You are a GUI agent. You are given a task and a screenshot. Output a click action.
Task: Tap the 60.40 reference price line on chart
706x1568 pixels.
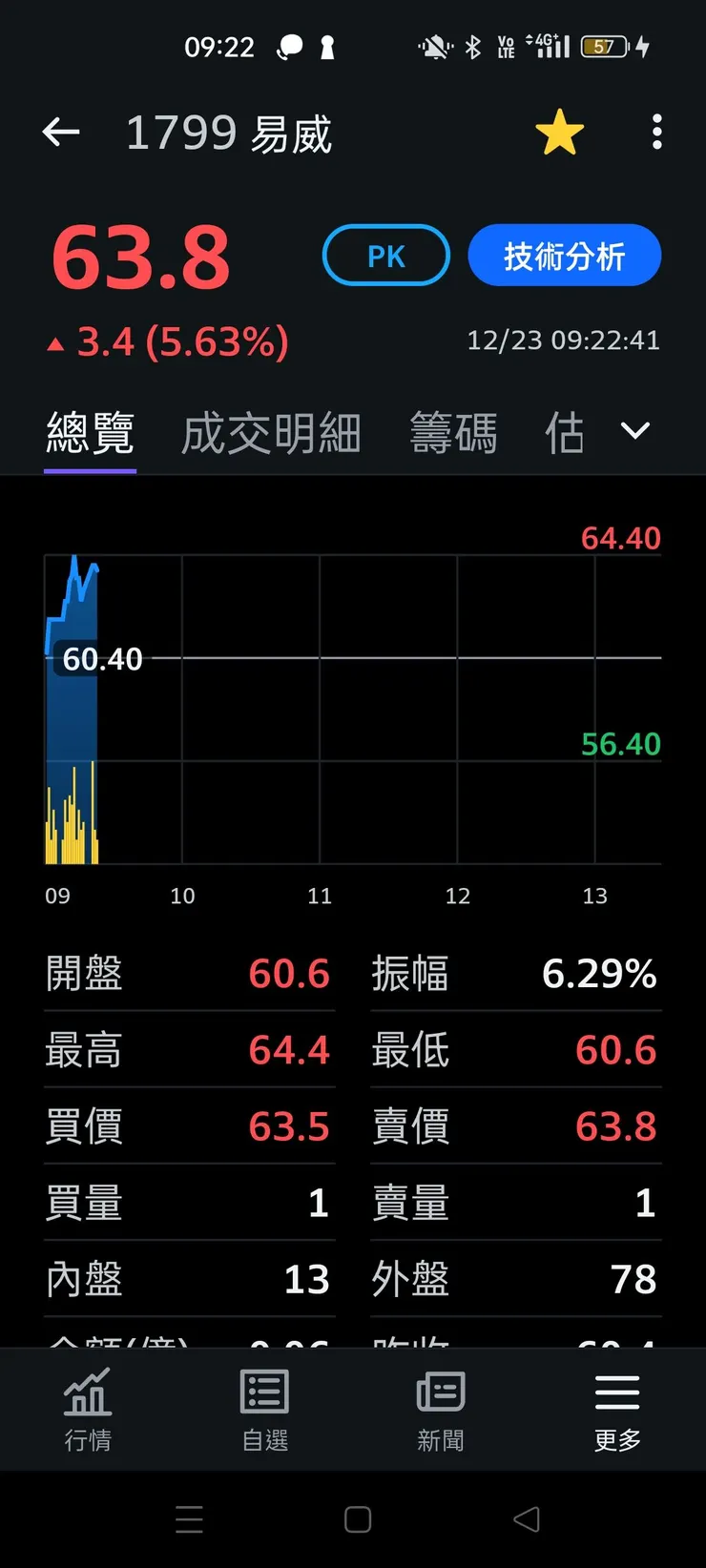point(102,658)
